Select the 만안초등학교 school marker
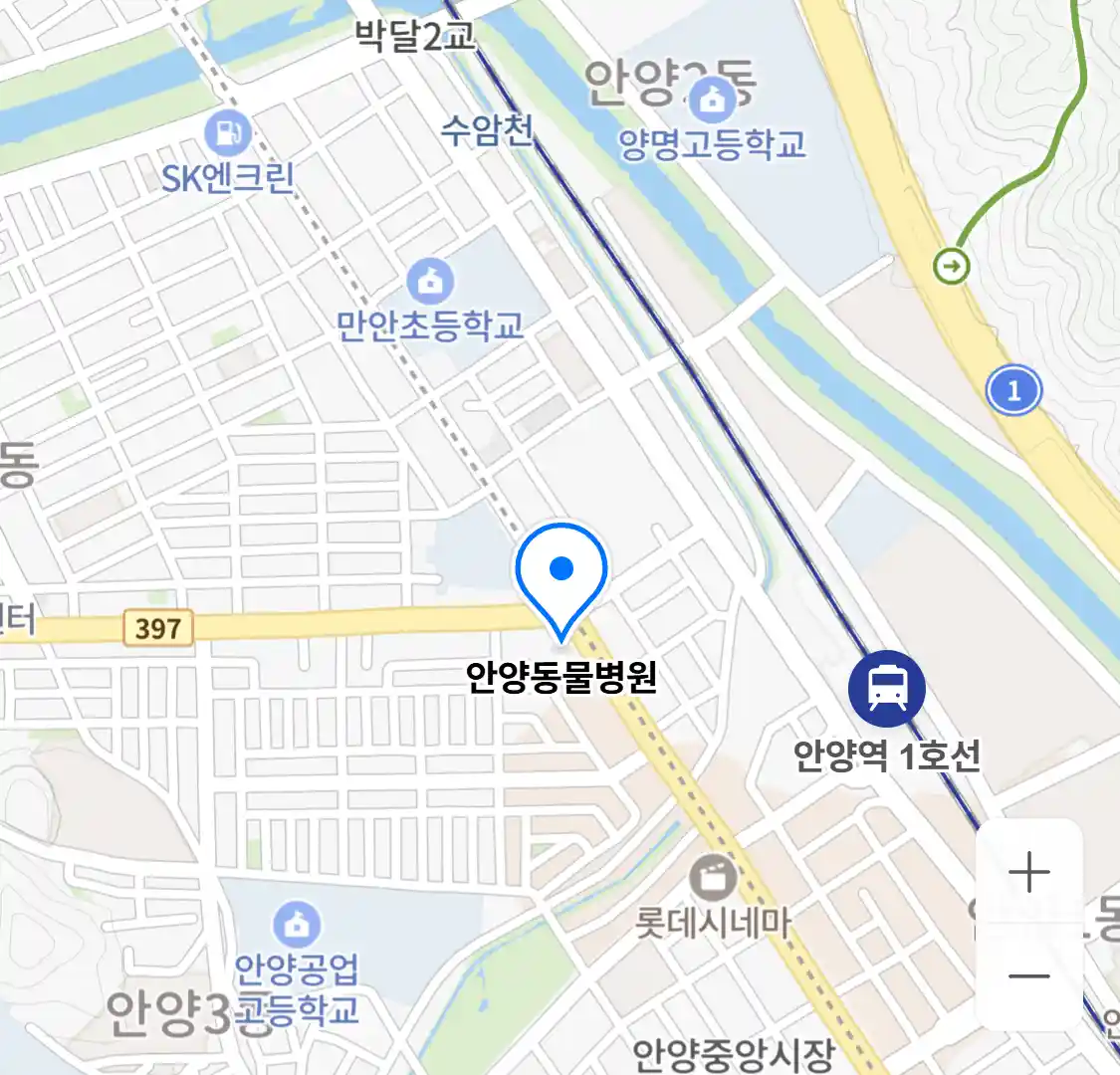This screenshot has height=1075, width=1120. 430,283
